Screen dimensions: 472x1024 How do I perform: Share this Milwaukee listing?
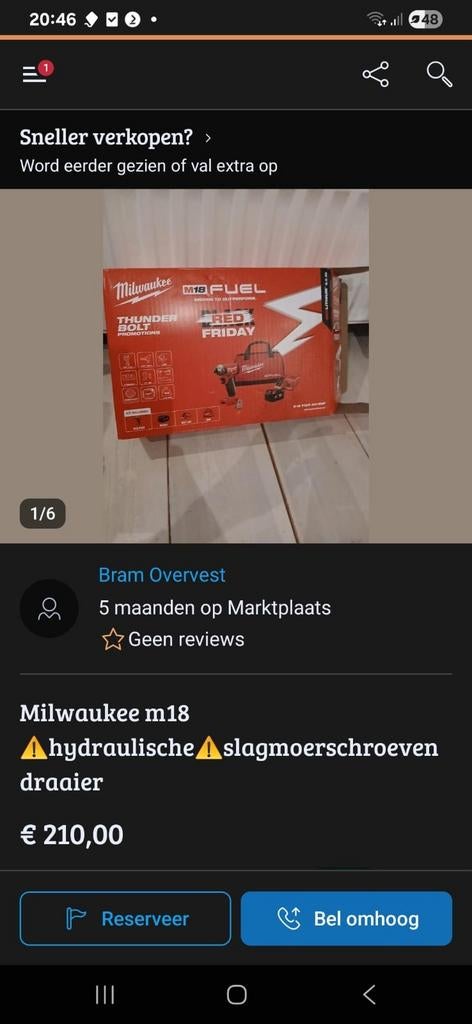coord(375,74)
